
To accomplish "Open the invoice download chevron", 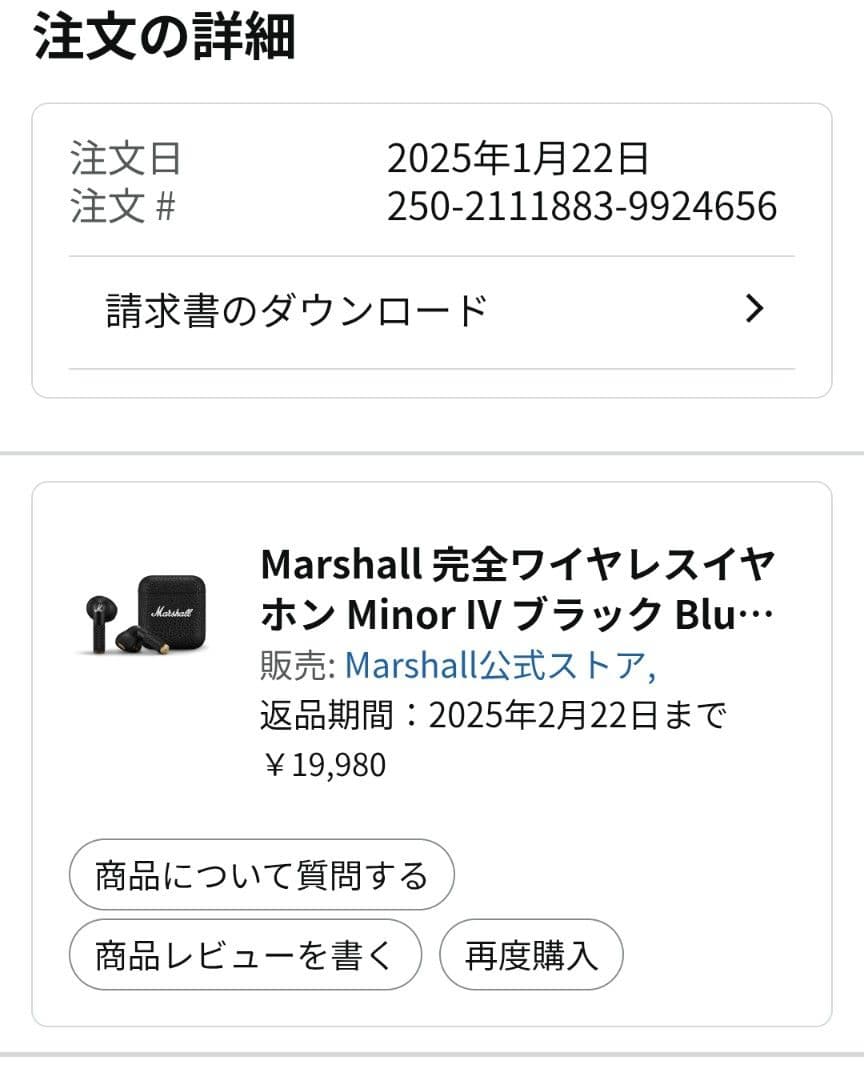I will point(757,305).
